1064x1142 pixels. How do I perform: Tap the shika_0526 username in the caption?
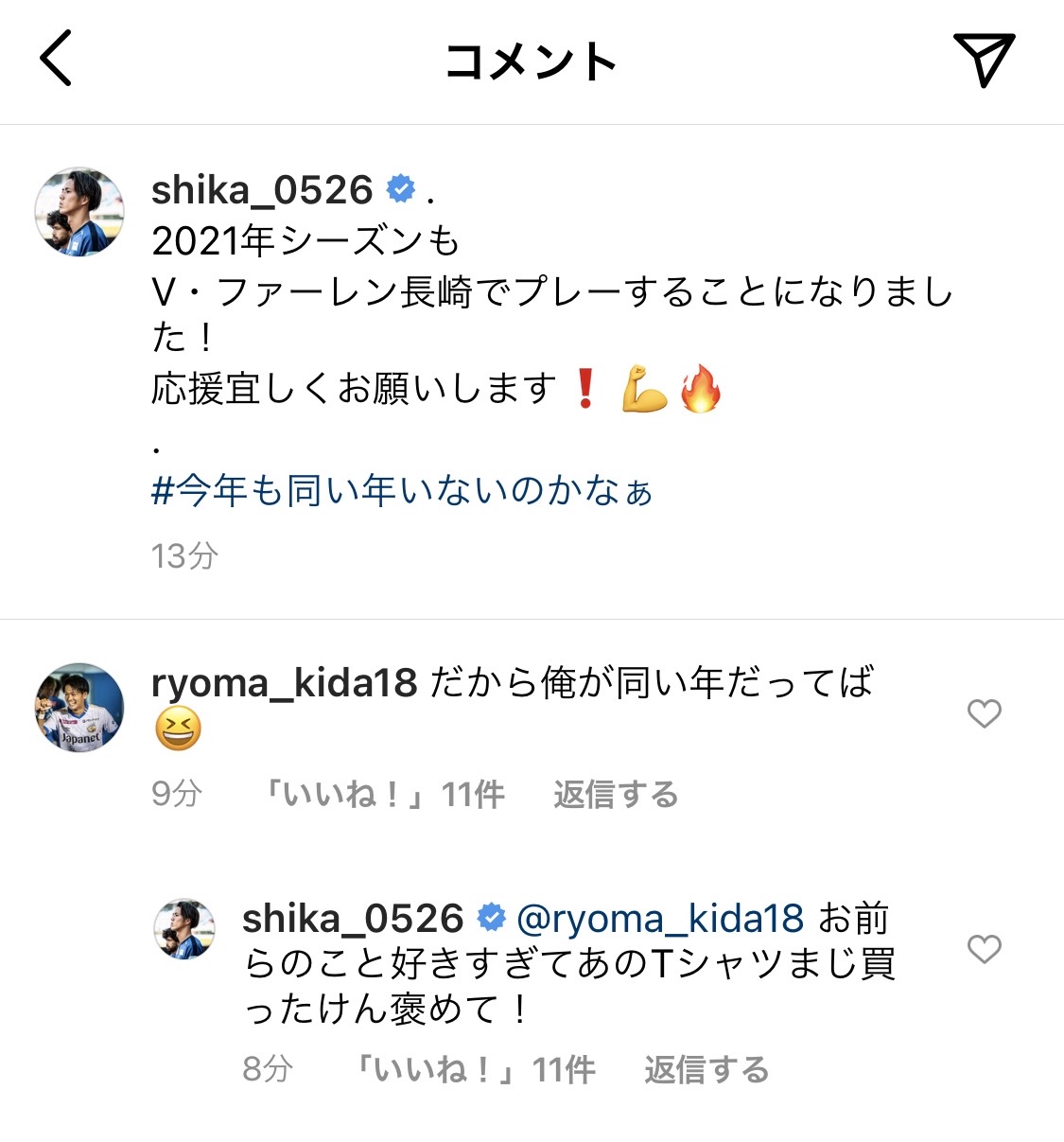[x=262, y=190]
